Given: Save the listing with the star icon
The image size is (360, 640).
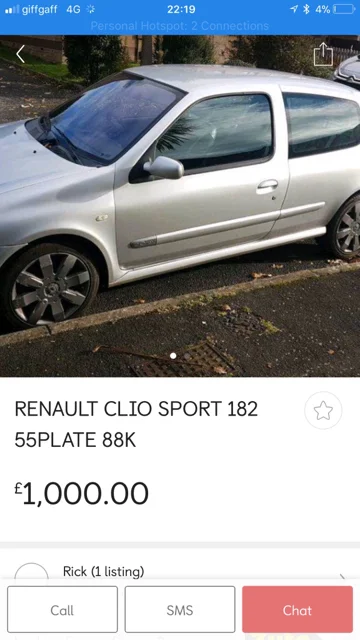Looking at the screenshot, I should pyautogui.click(x=323, y=410).
